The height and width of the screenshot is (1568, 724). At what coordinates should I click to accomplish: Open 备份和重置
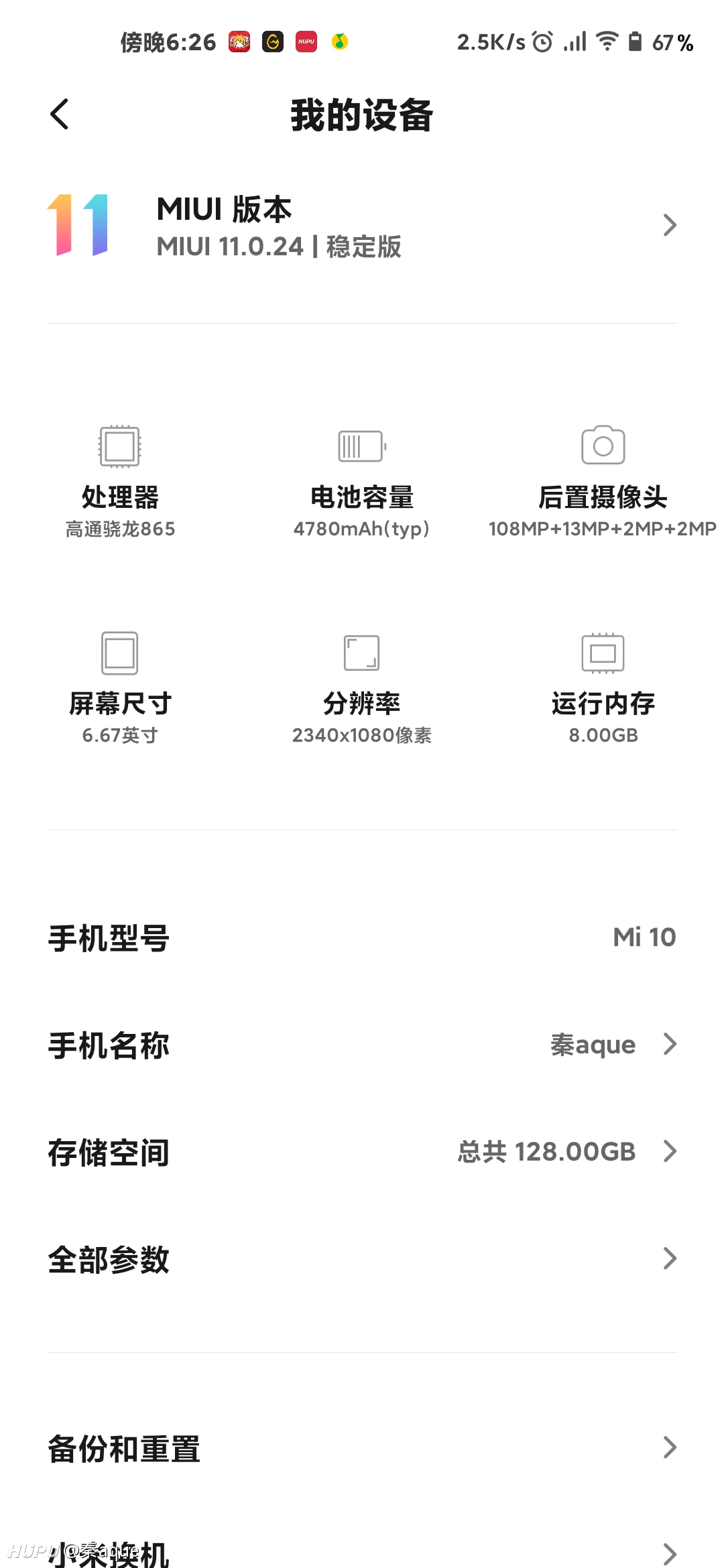coord(362,1448)
